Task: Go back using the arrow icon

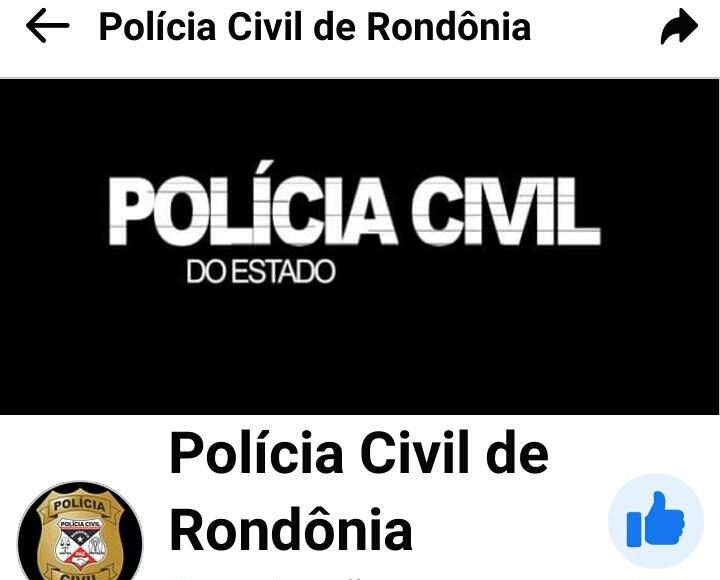Action: coord(47,28)
